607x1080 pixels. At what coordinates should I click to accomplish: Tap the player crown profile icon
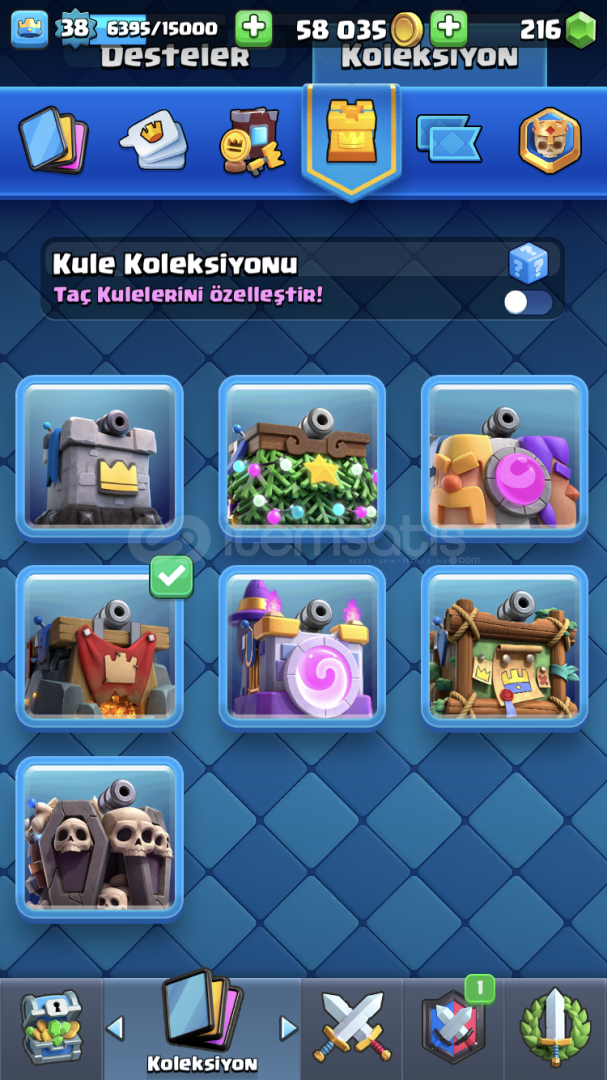[30, 29]
